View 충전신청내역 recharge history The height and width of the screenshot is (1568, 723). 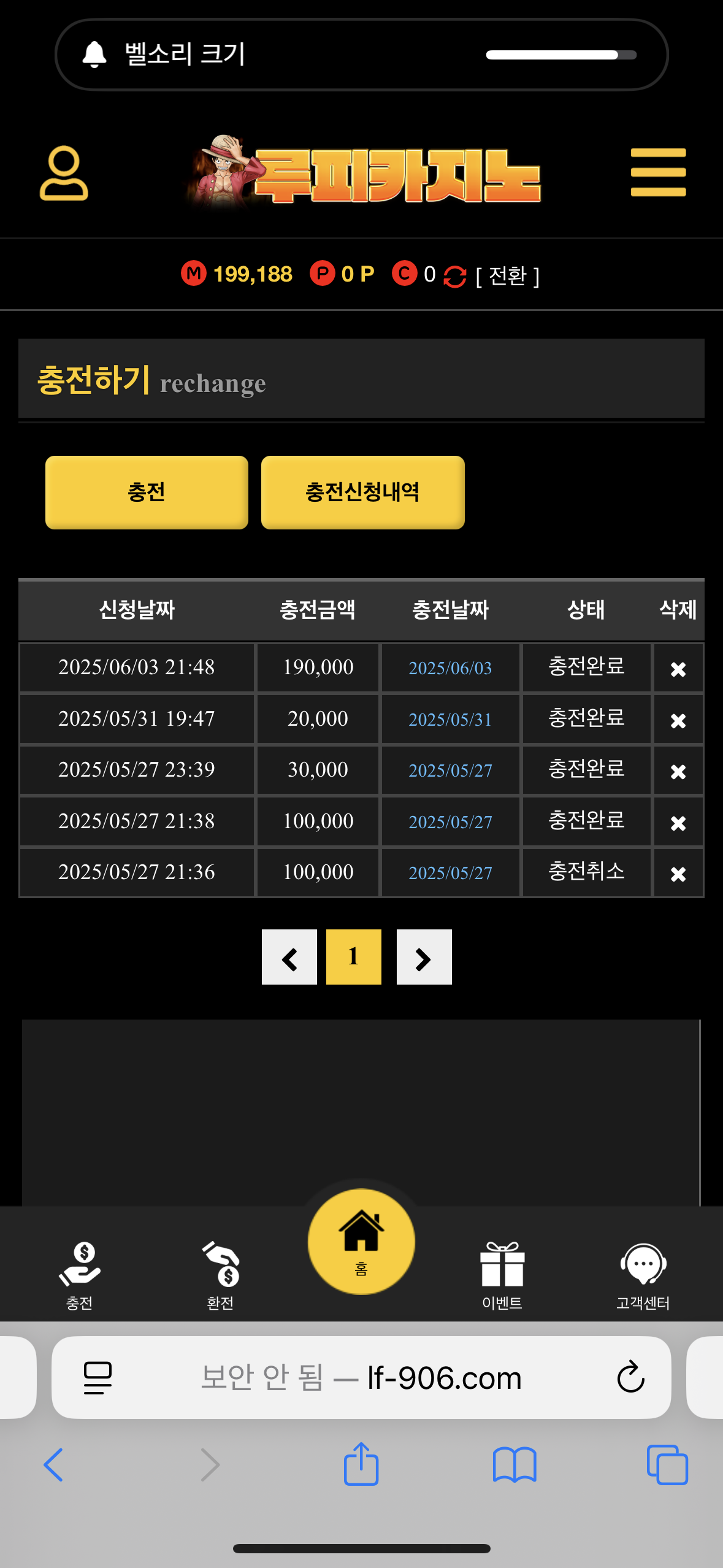[362, 492]
